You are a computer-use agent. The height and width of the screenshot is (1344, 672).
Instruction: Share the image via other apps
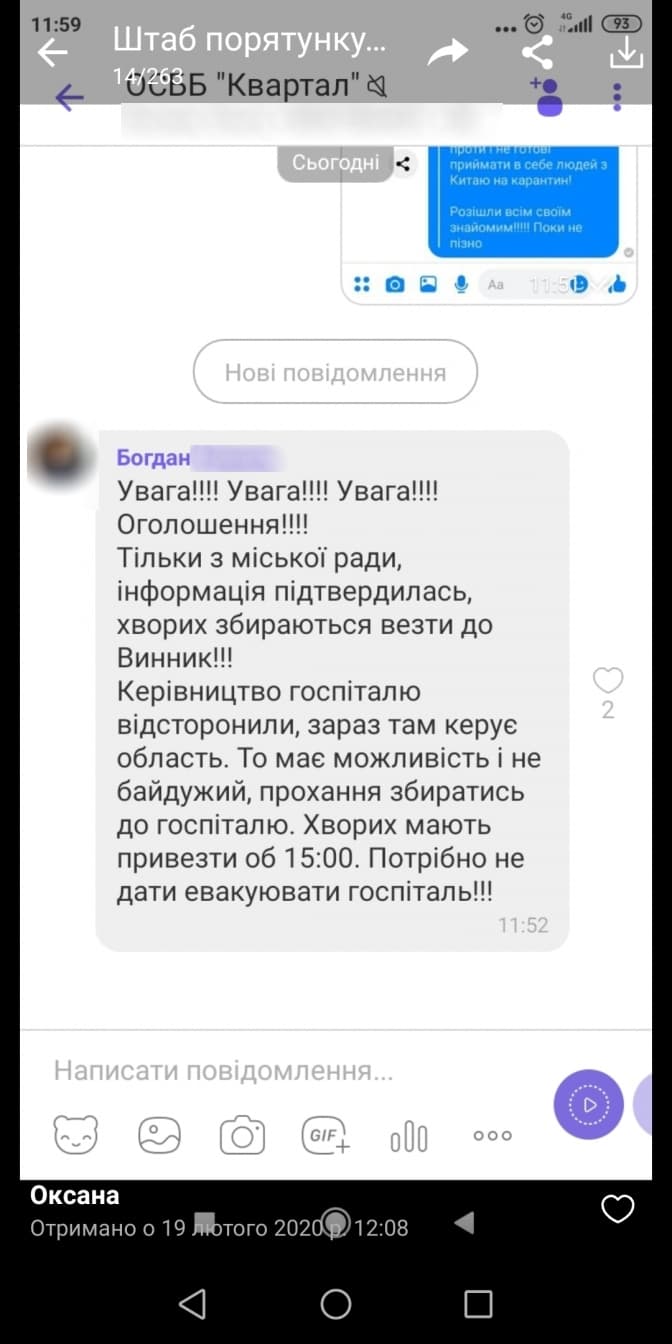(538, 52)
